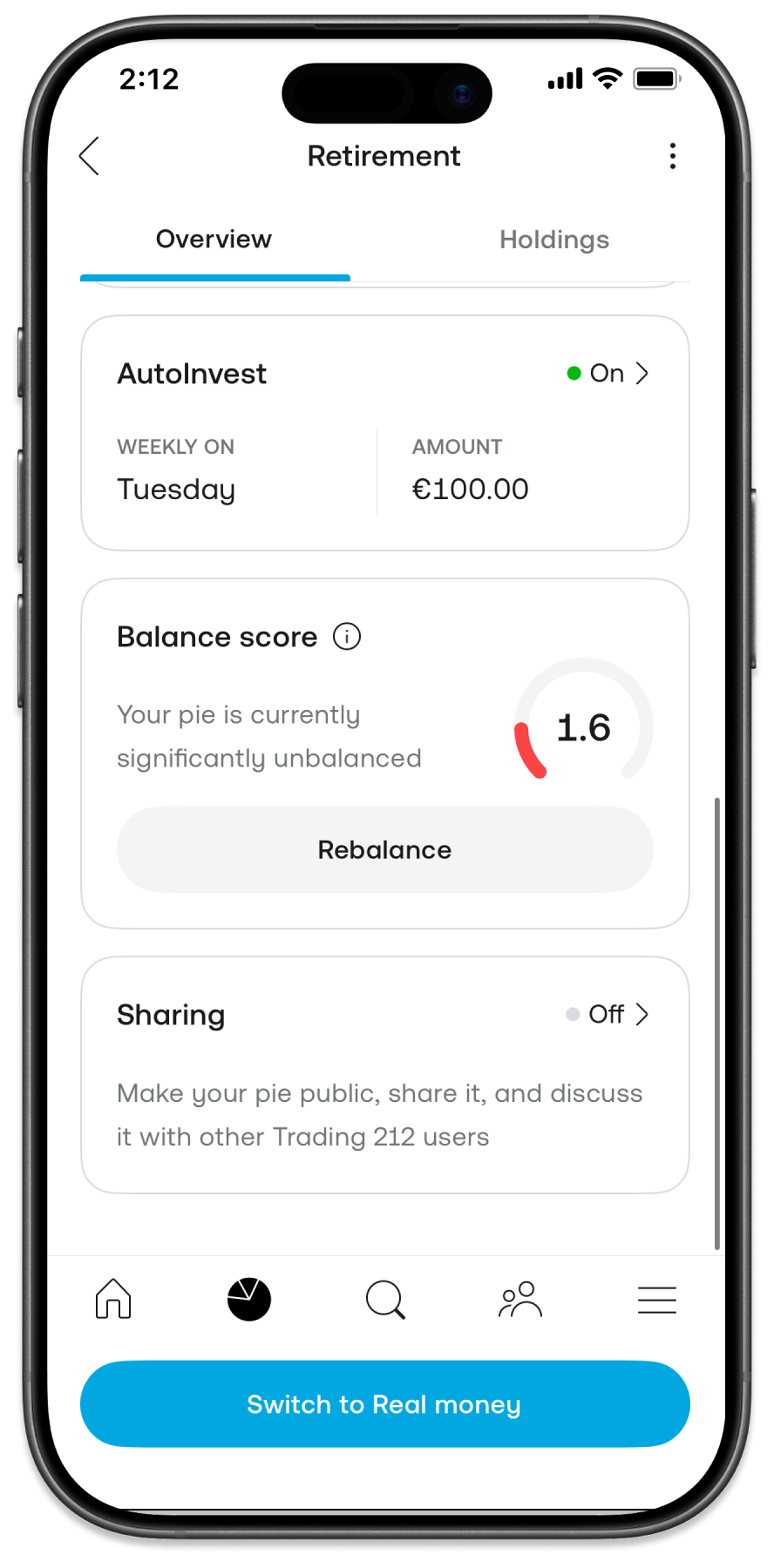This screenshot has width=774, height=1568.
Task: Show Balance score info
Action: coord(347,637)
